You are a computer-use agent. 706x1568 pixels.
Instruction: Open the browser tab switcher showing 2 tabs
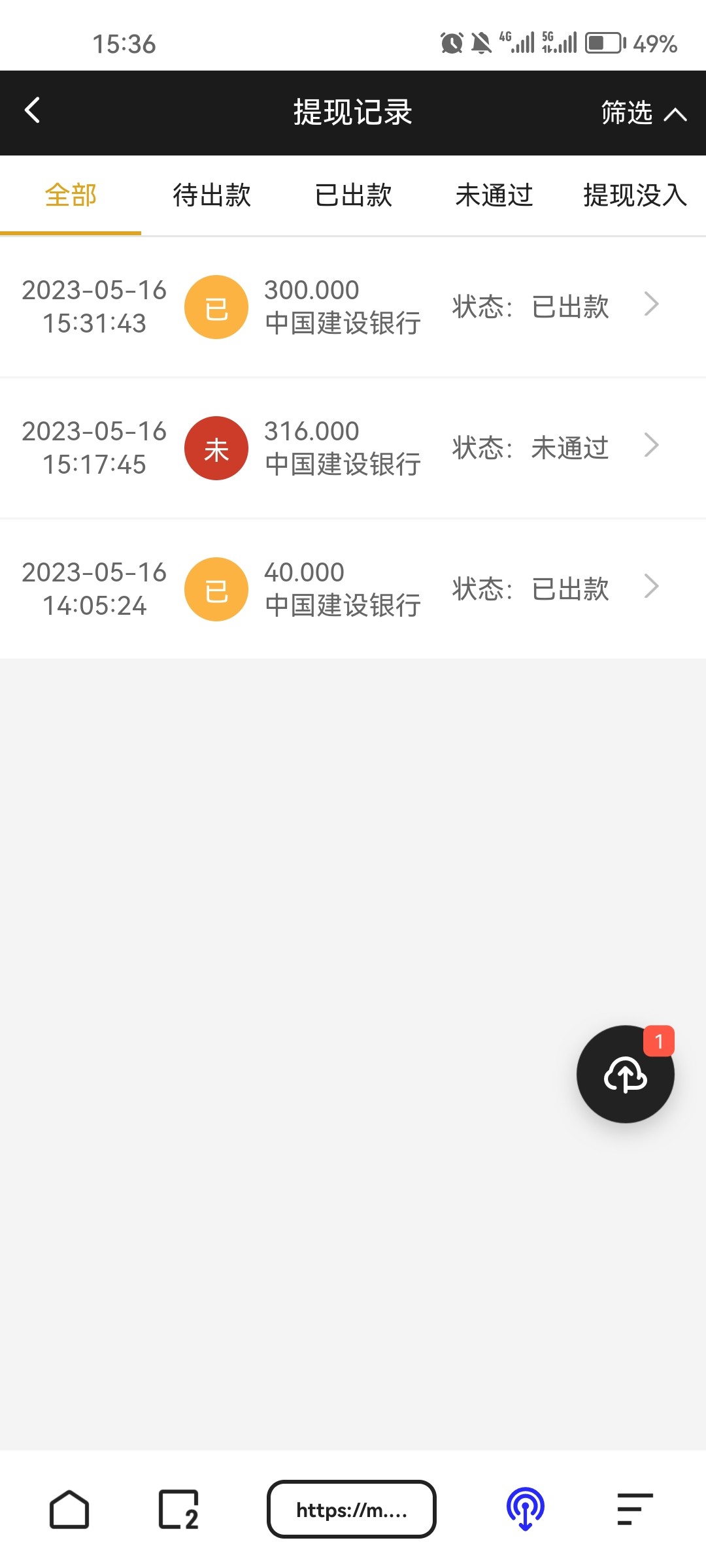(176, 1511)
